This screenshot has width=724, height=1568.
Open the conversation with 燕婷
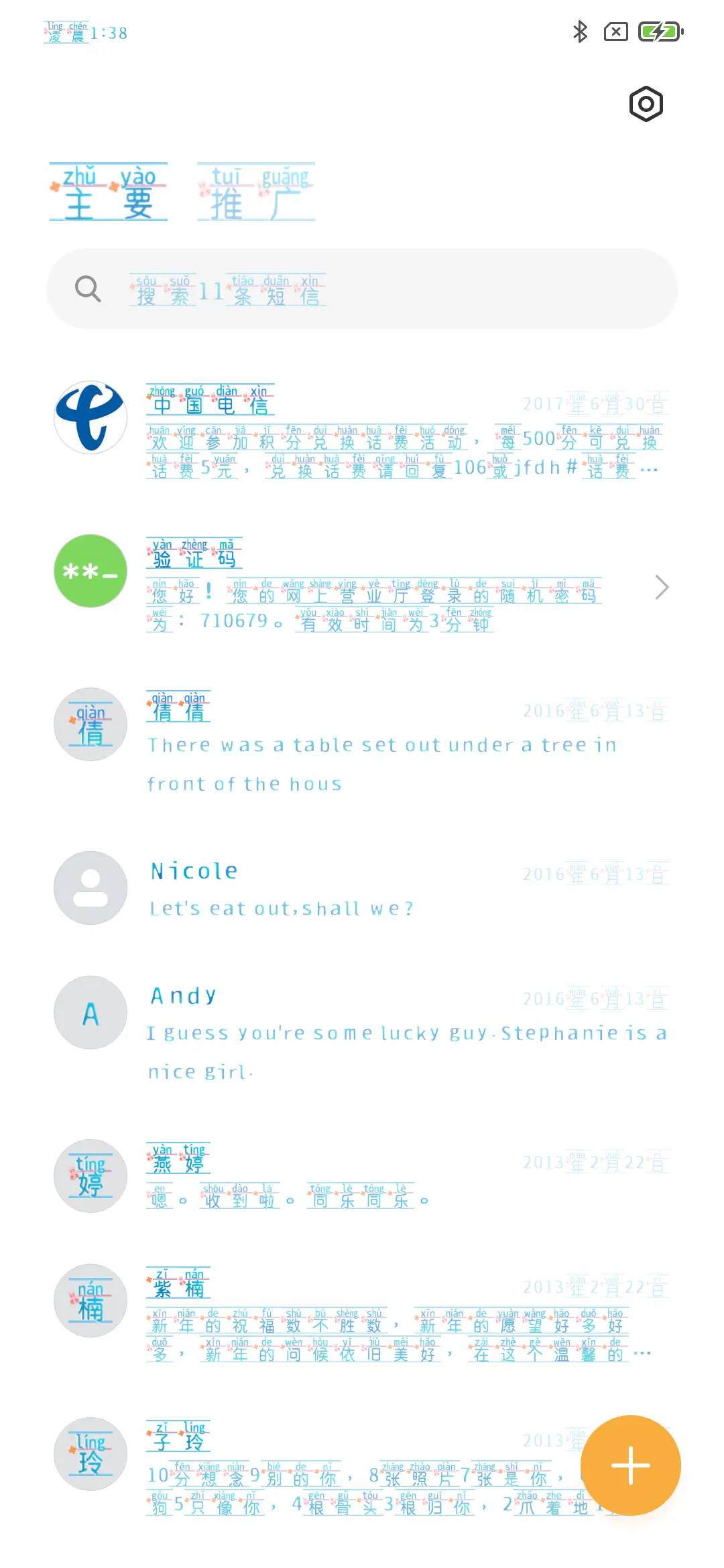pyautogui.click(x=362, y=1176)
